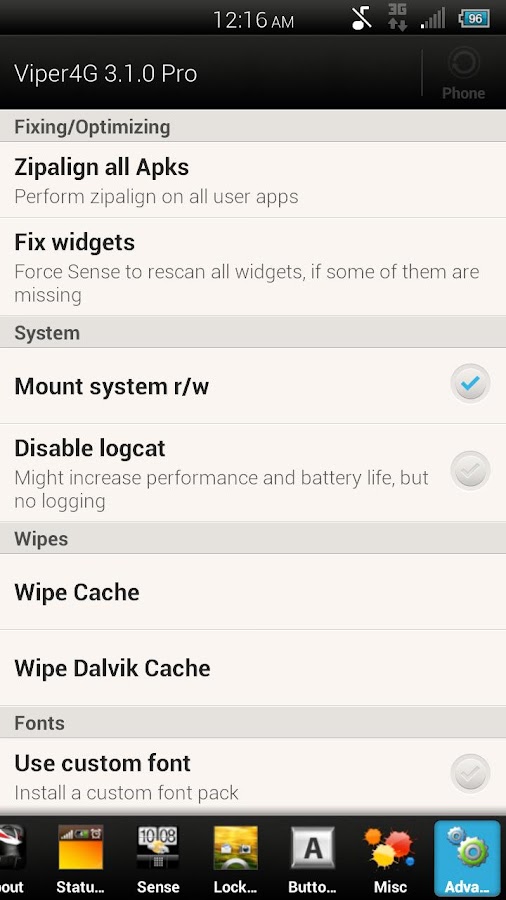Open the Lockscreen tab
The height and width of the screenshot is (900, 506).
coord(235,859)
